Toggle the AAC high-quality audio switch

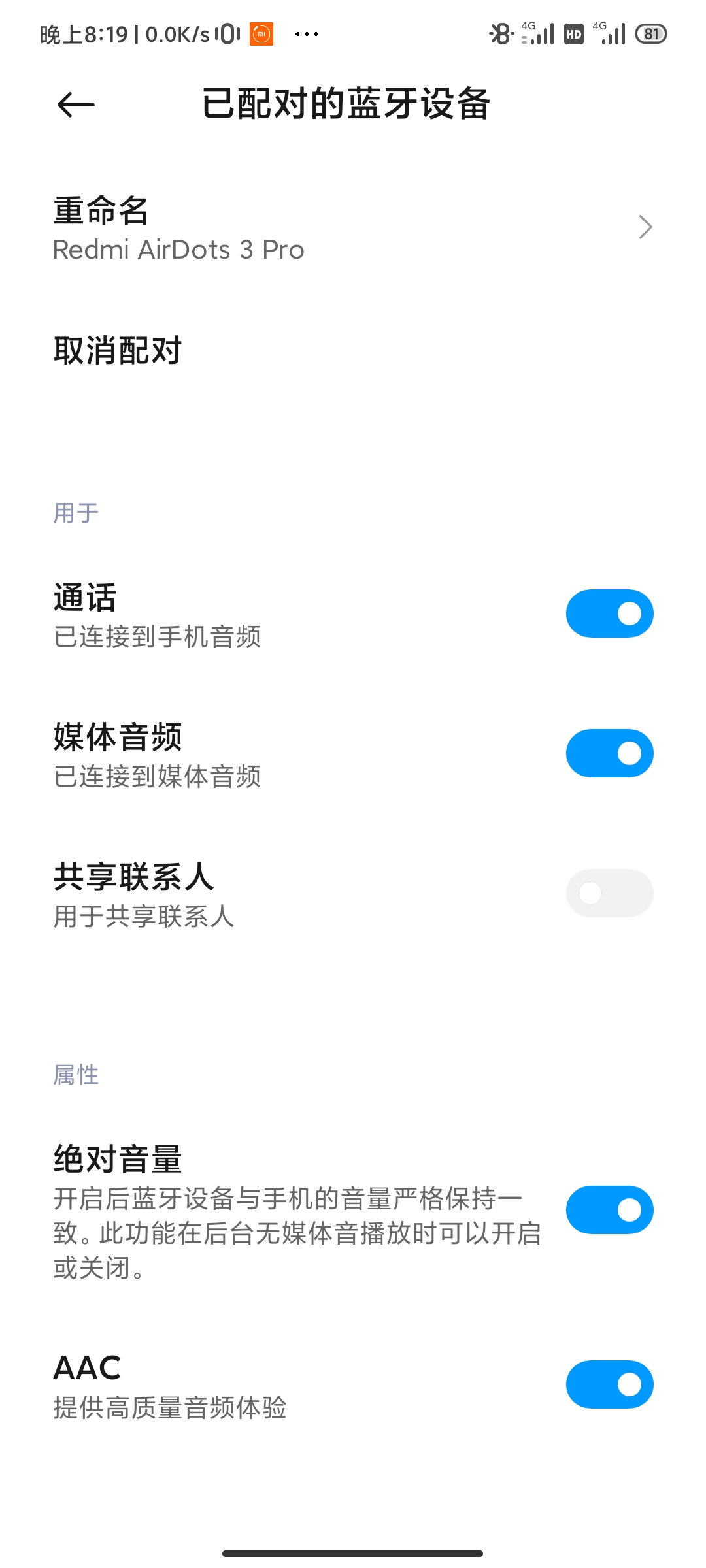point(609,1384)
